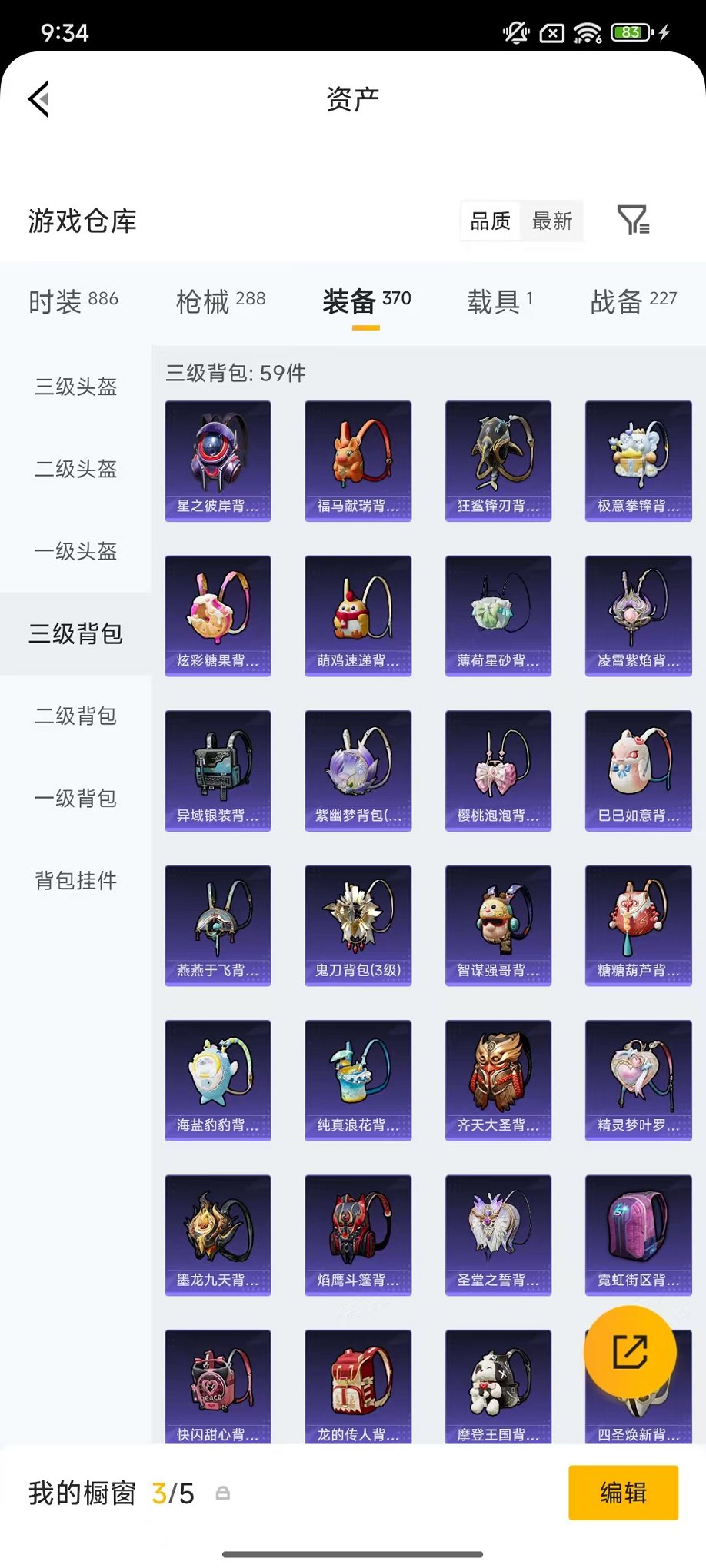Open the 时装 tab

[73, 301]
